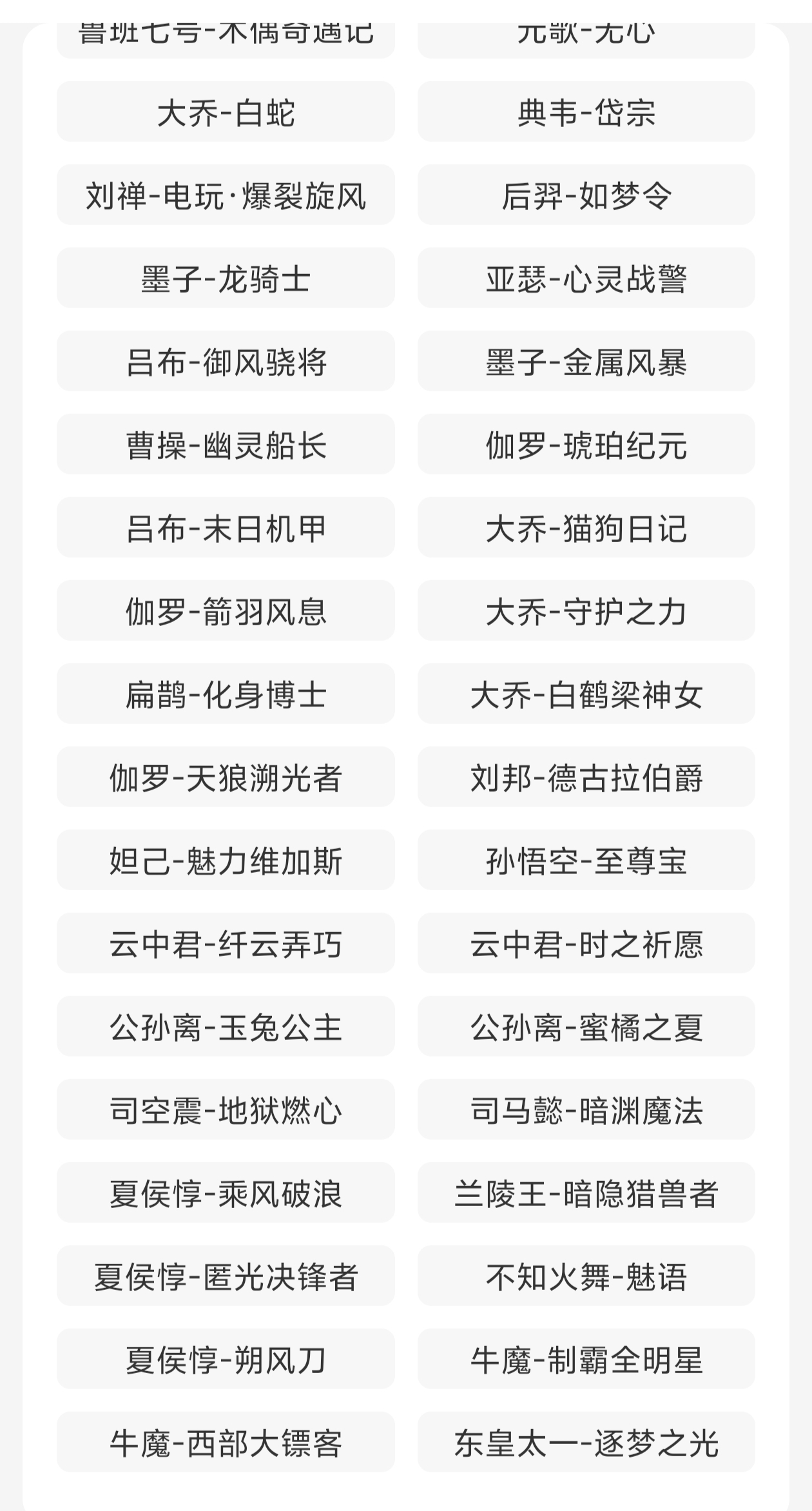Select 伽罗-琥珀纪元
The height and width of the screenshot is (1511, 812).
[x=586, y=445]
